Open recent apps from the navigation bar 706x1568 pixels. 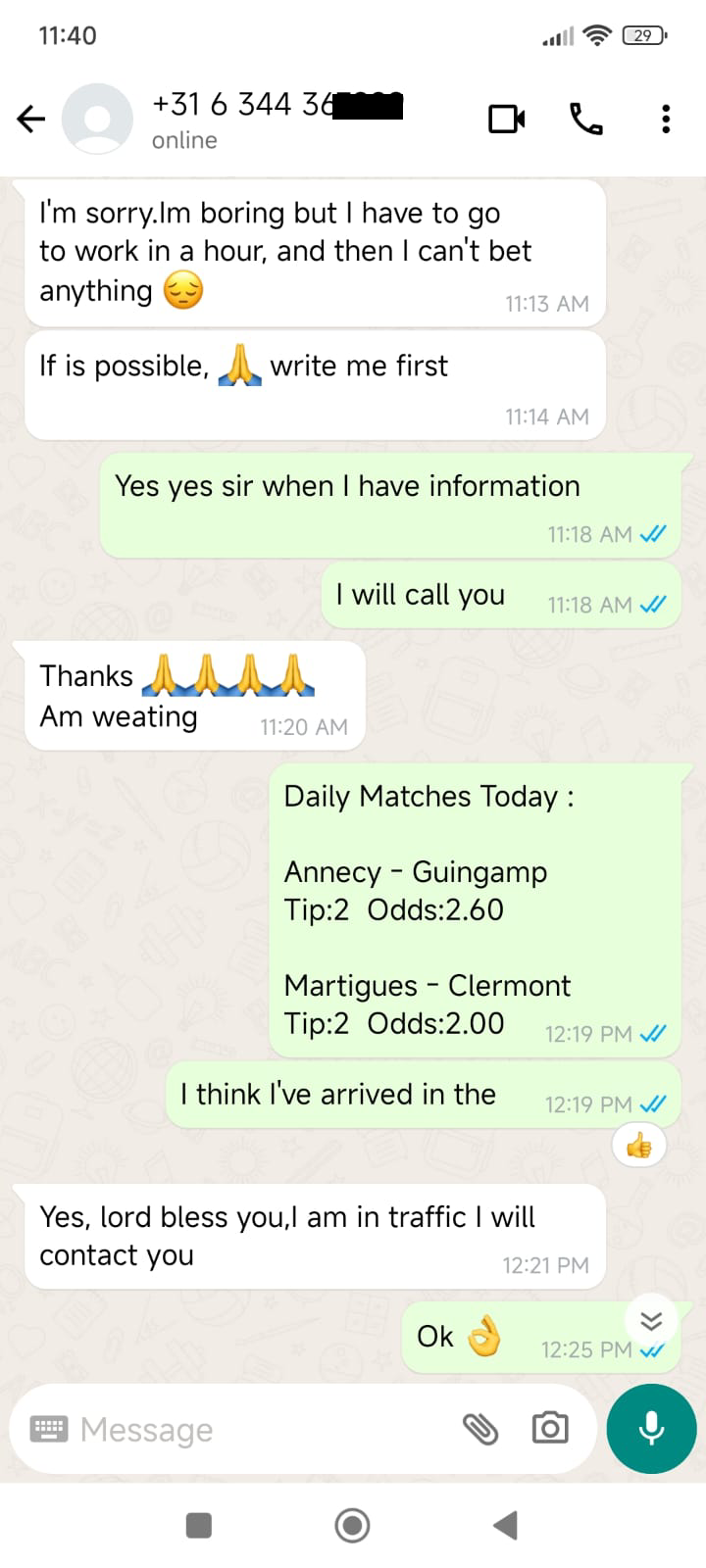coord(199,1525)
